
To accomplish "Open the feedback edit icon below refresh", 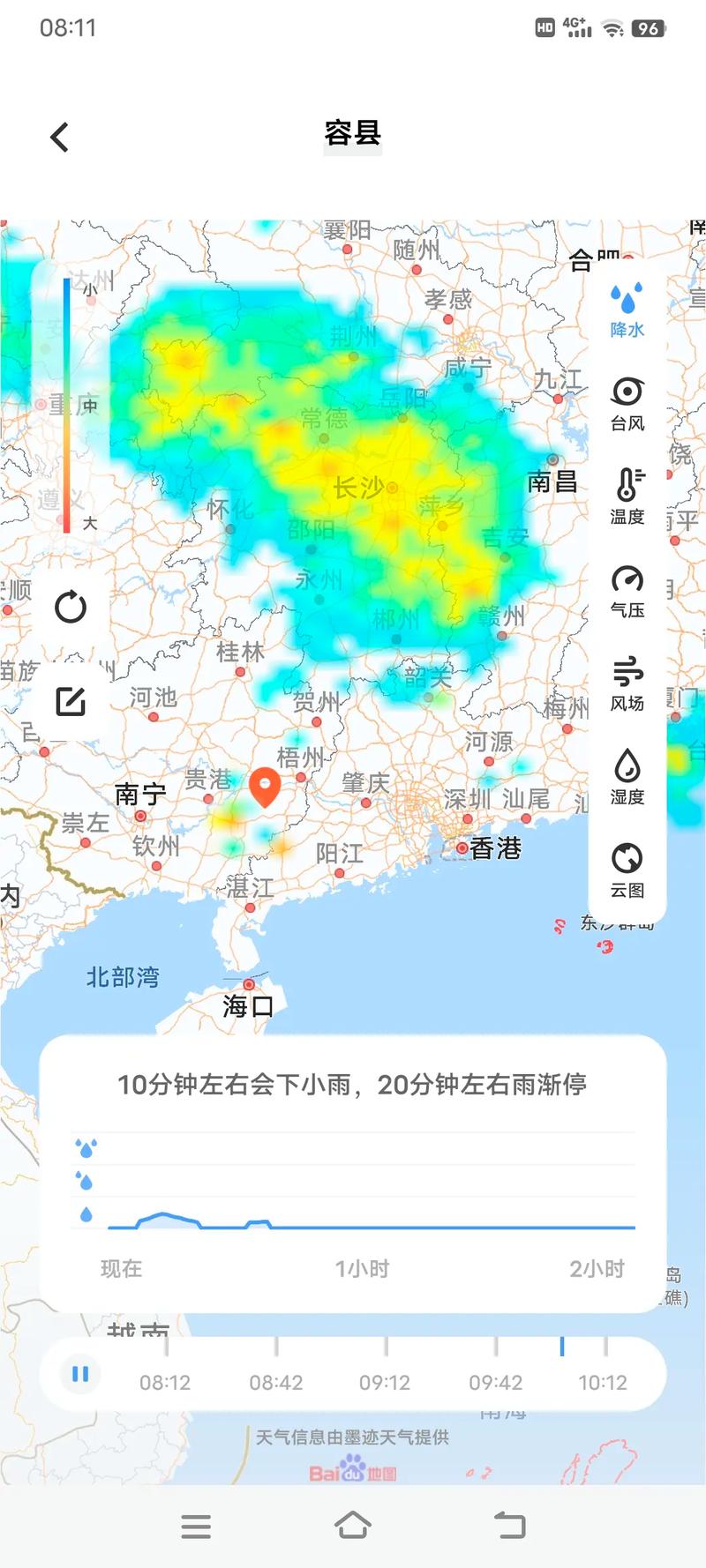I will 71,703.
